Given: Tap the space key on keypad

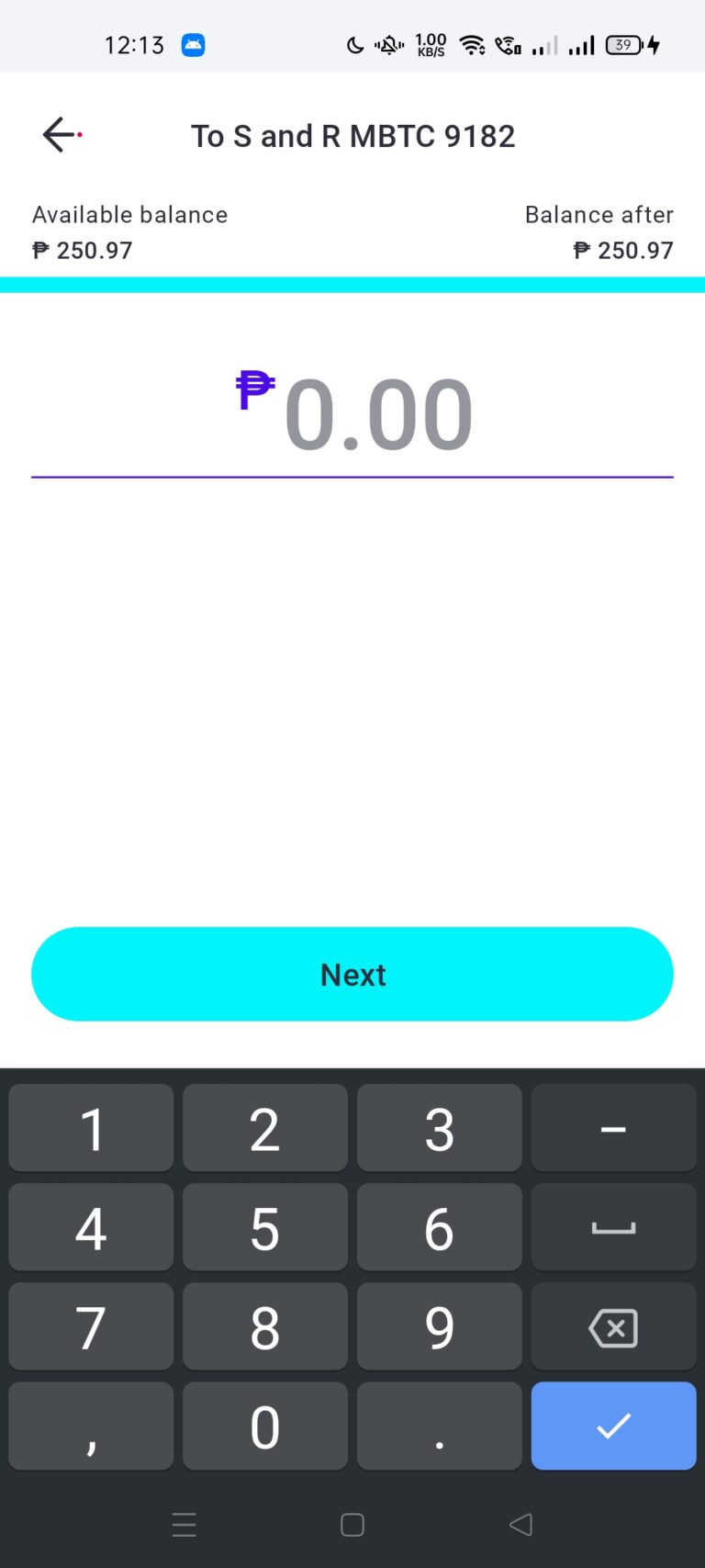Looking at the screenshot, I should 612,1227.
